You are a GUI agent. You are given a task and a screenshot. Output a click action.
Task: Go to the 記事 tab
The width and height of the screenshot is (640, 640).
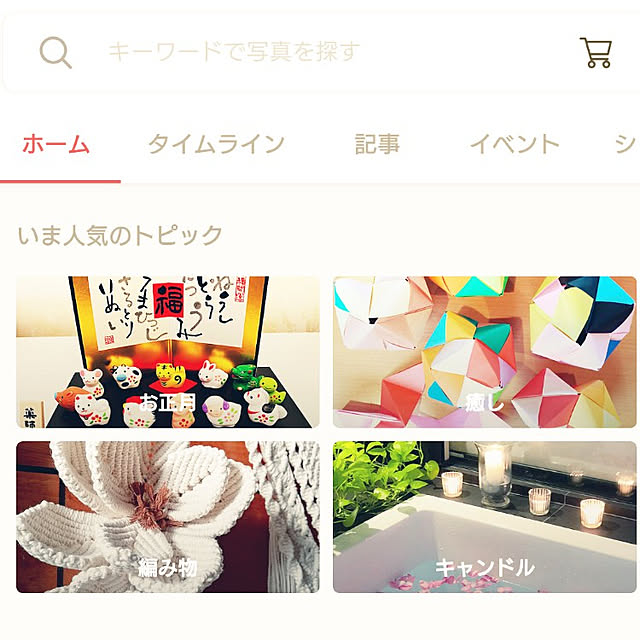pos(377,144)
